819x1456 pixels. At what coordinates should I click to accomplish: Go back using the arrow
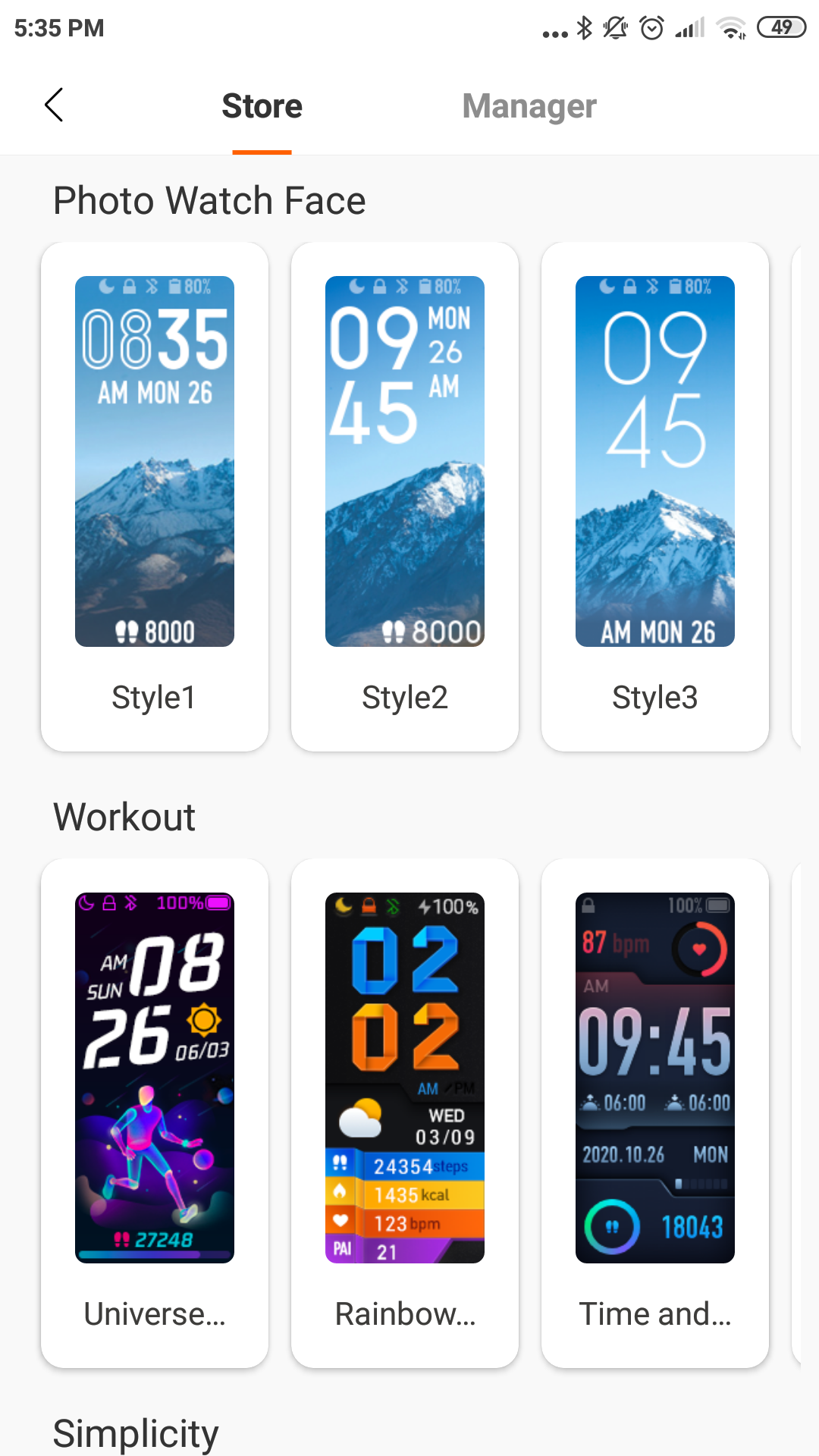54,105
